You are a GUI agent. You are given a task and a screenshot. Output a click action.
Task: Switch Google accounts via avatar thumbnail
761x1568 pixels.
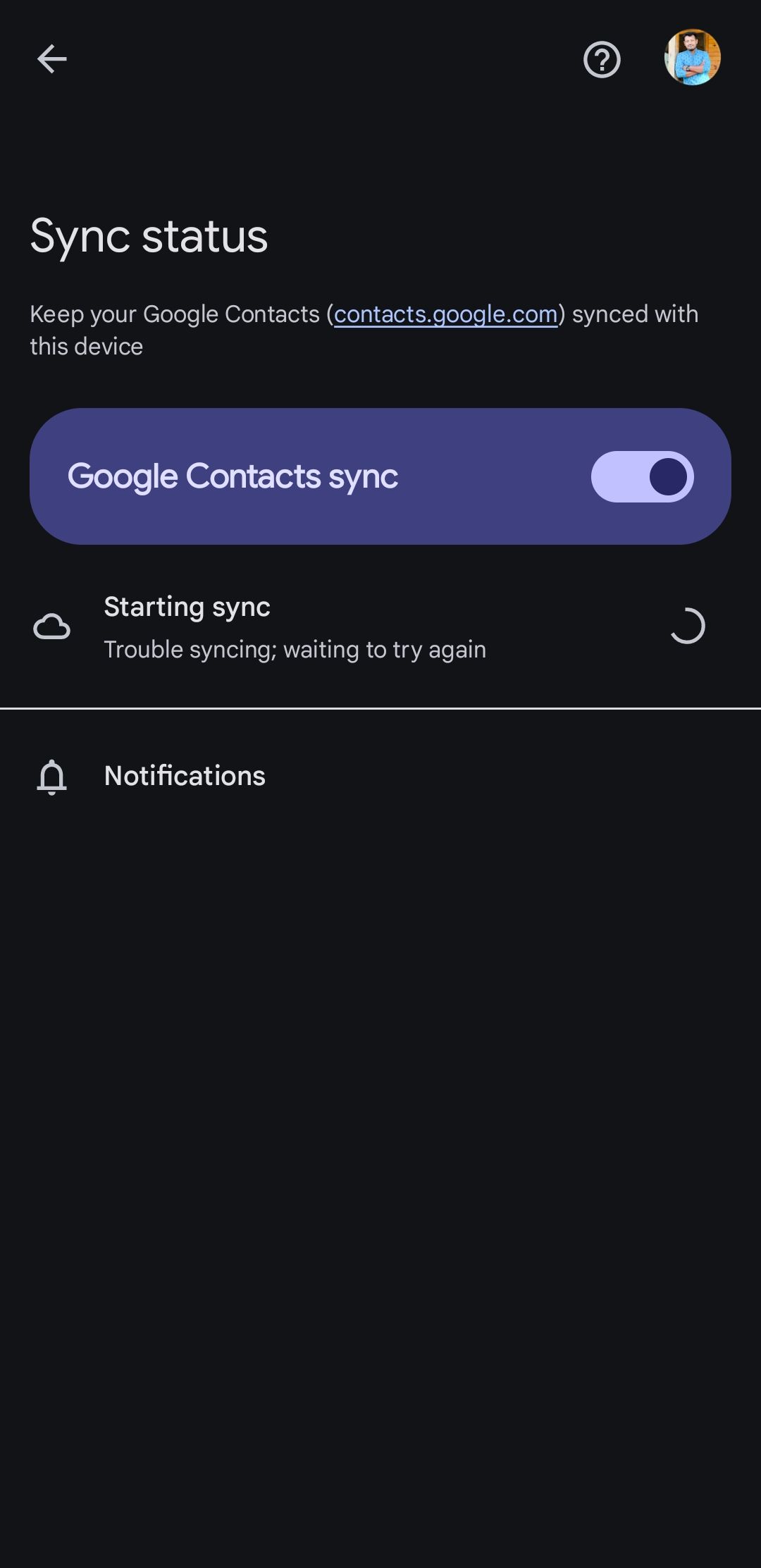pos(693,59)
